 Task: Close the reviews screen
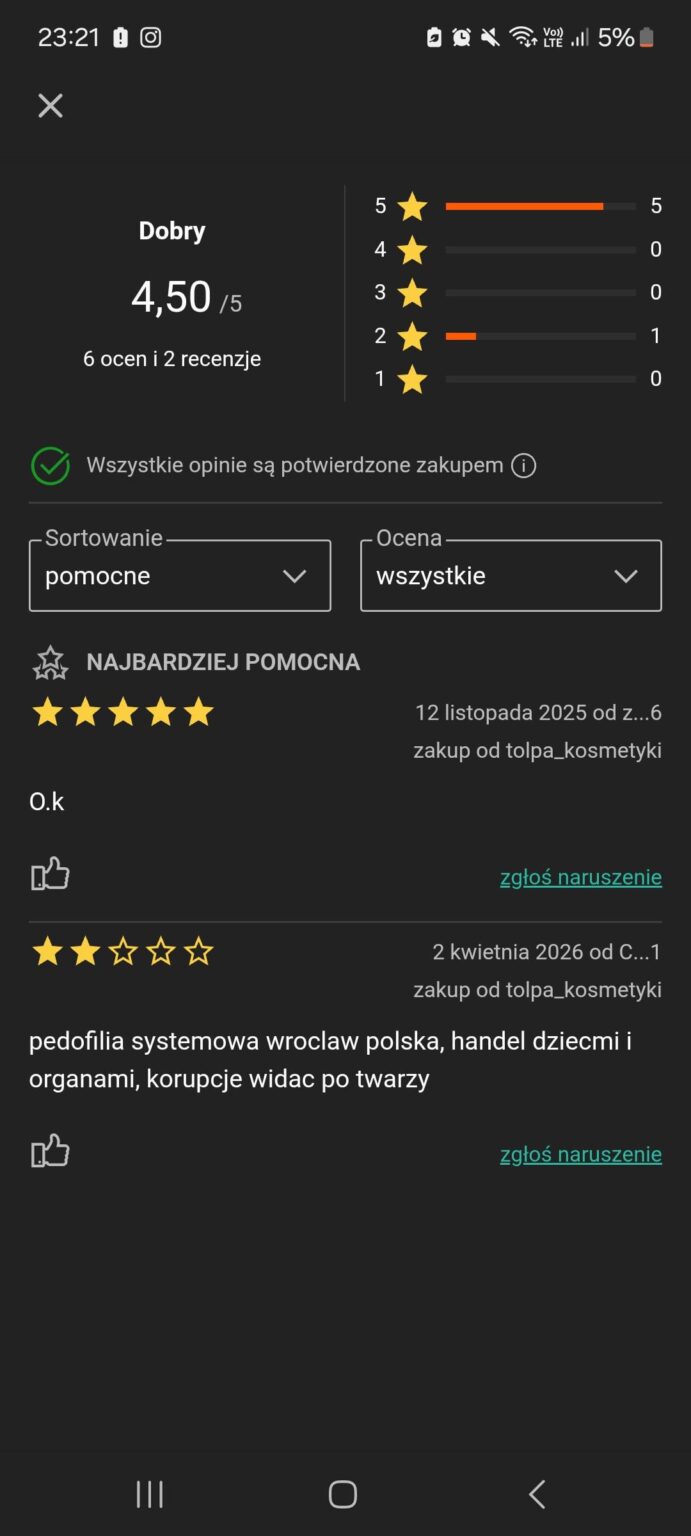coord(50,105)
